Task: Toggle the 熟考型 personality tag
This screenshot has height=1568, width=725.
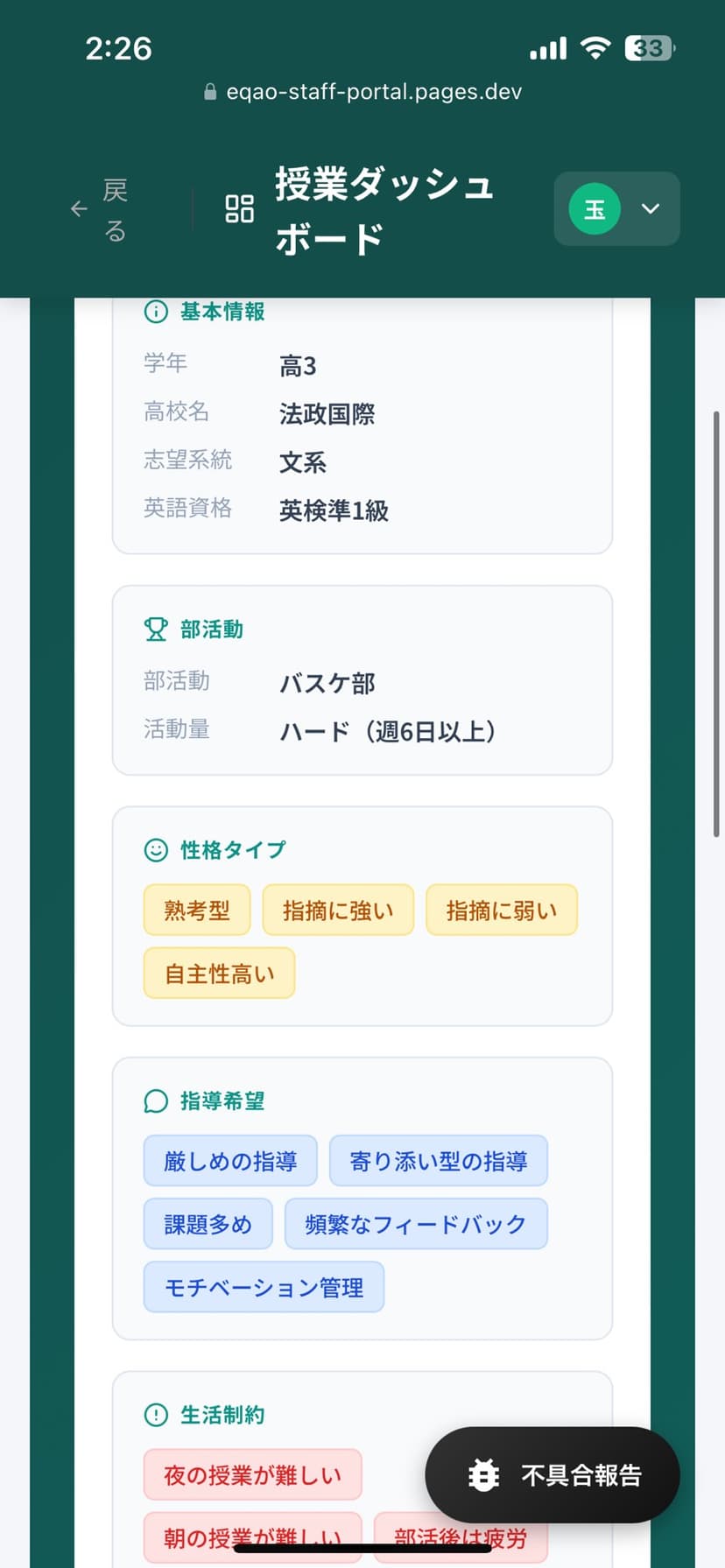Action: click(x=196, y=910)
